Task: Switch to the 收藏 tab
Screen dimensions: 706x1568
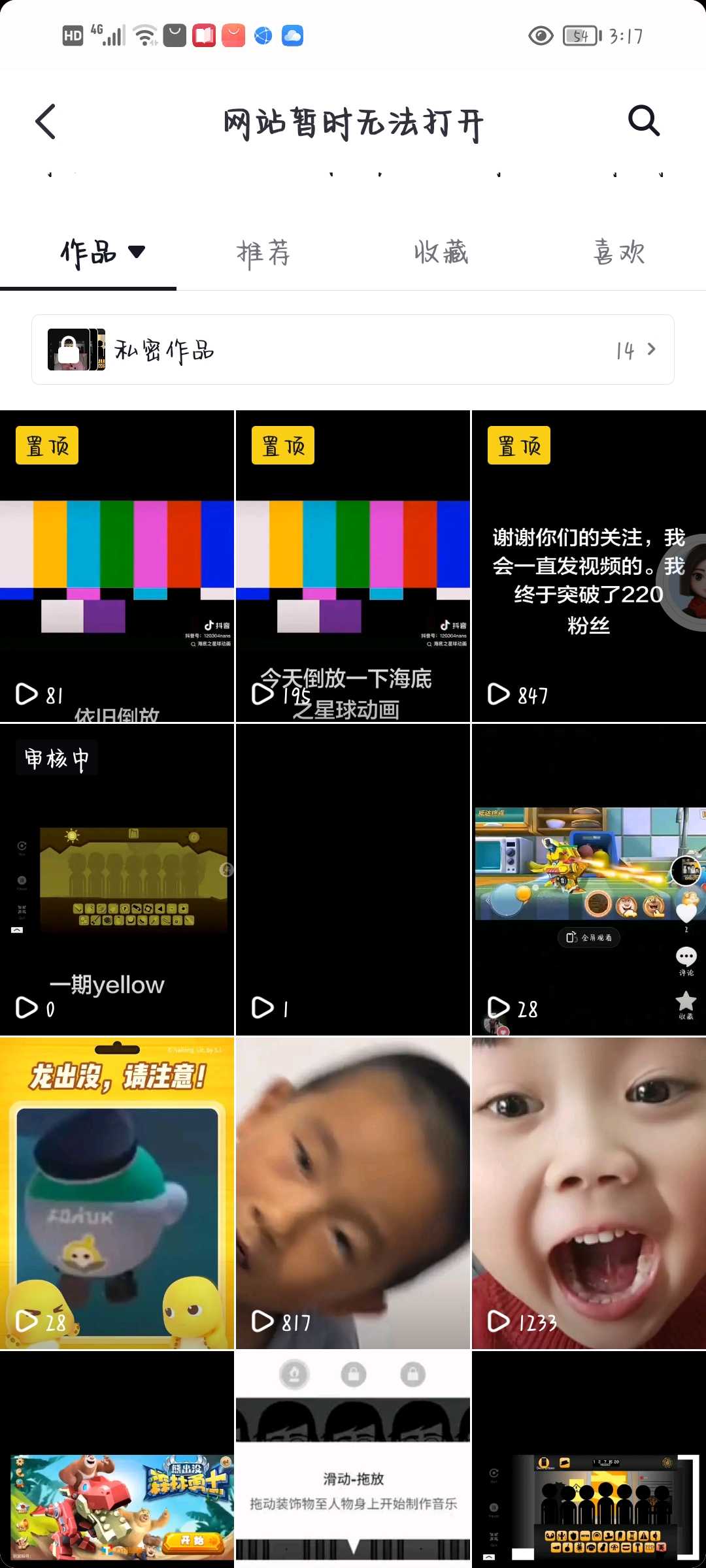Action: pyautogui.click(x=441, y=253)
